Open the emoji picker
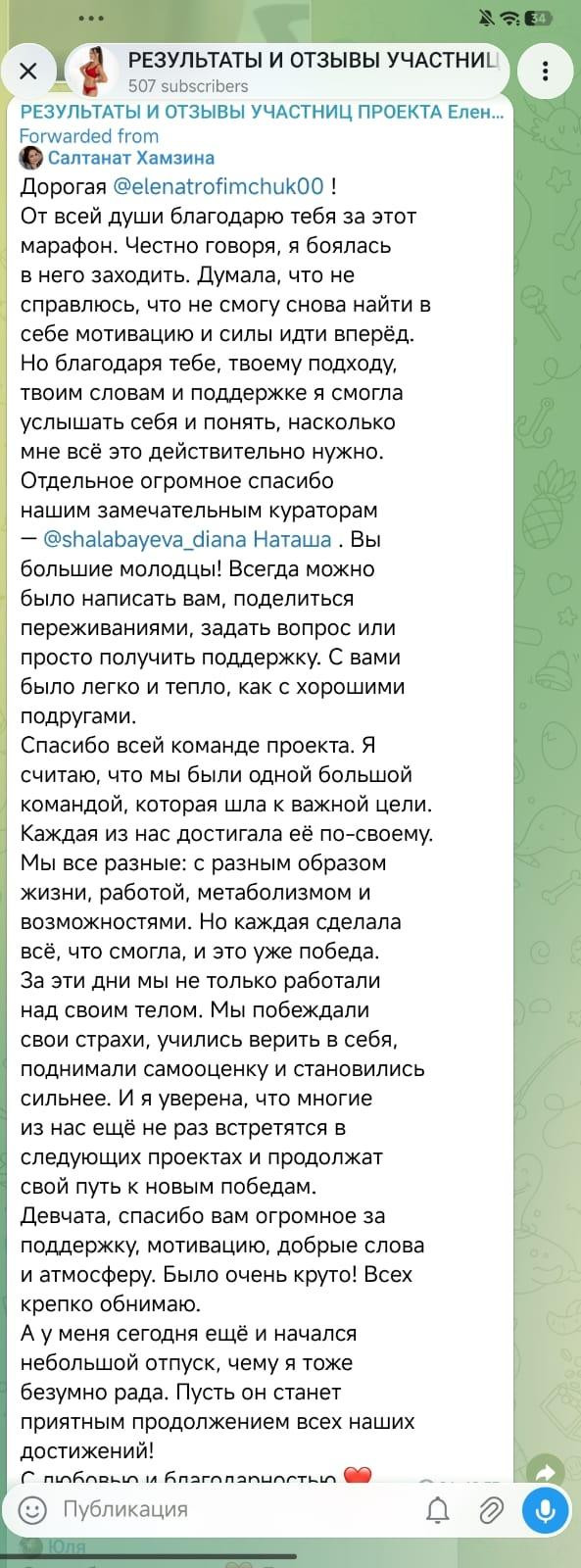Screen dimensions: 581x1568 (32, 1510)
